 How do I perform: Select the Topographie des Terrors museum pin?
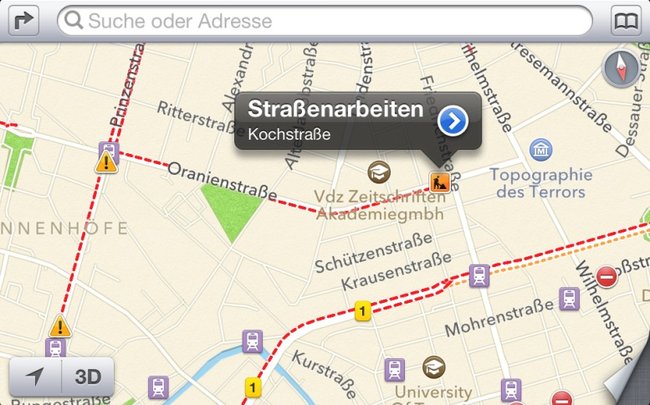pyautogui.click(x=541, y=150)
